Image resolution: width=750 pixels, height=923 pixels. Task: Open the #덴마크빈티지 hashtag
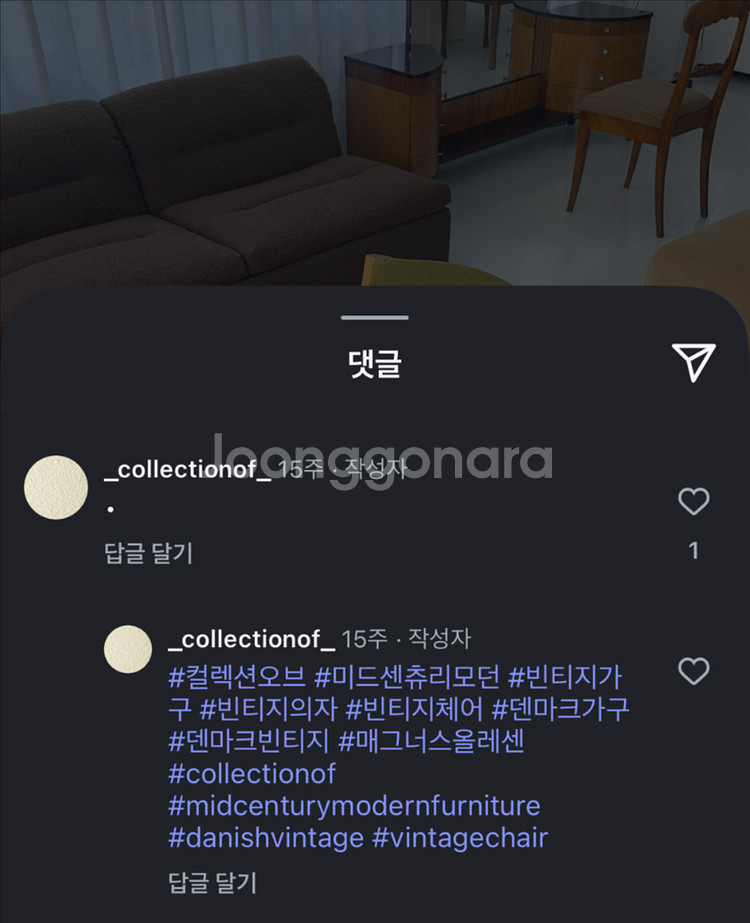[249, 741]
